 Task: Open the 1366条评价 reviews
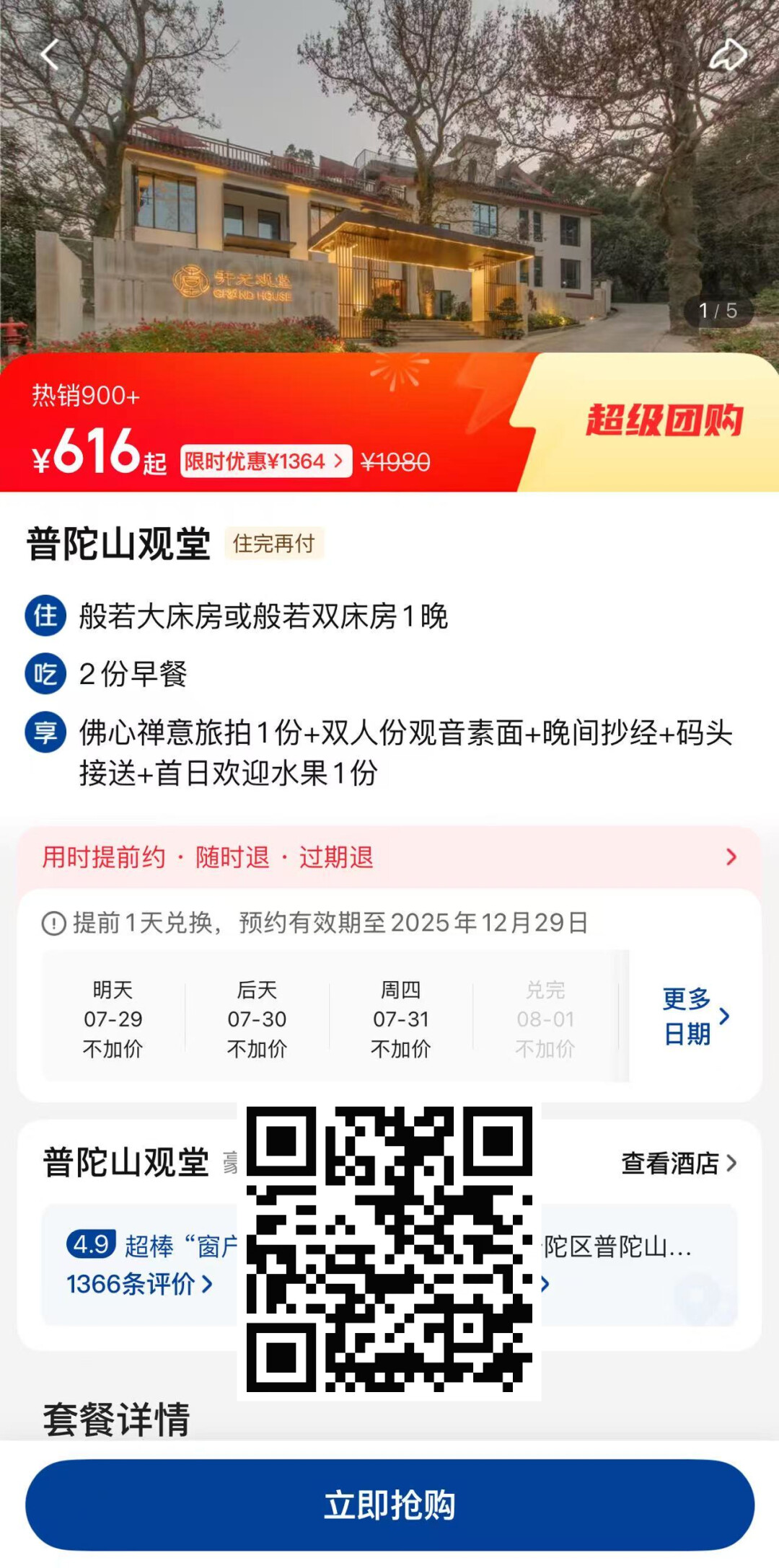coord(139,1284)
